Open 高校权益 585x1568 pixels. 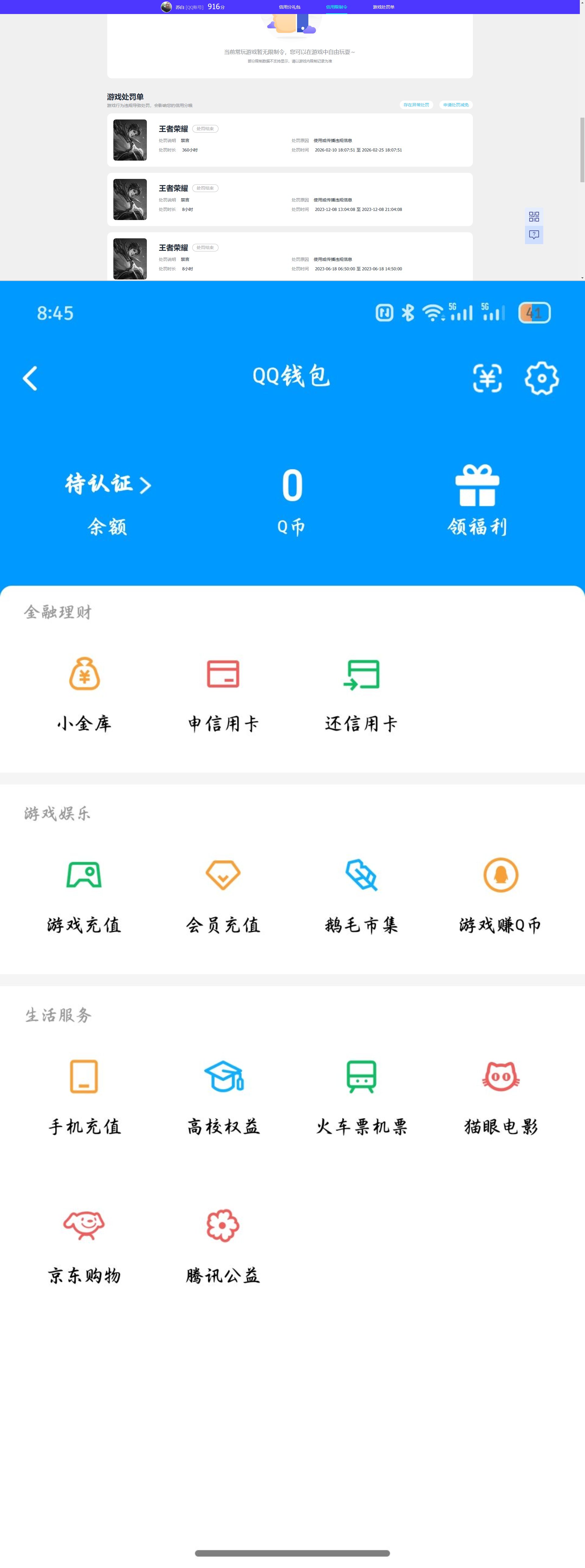coord(223,1096)
